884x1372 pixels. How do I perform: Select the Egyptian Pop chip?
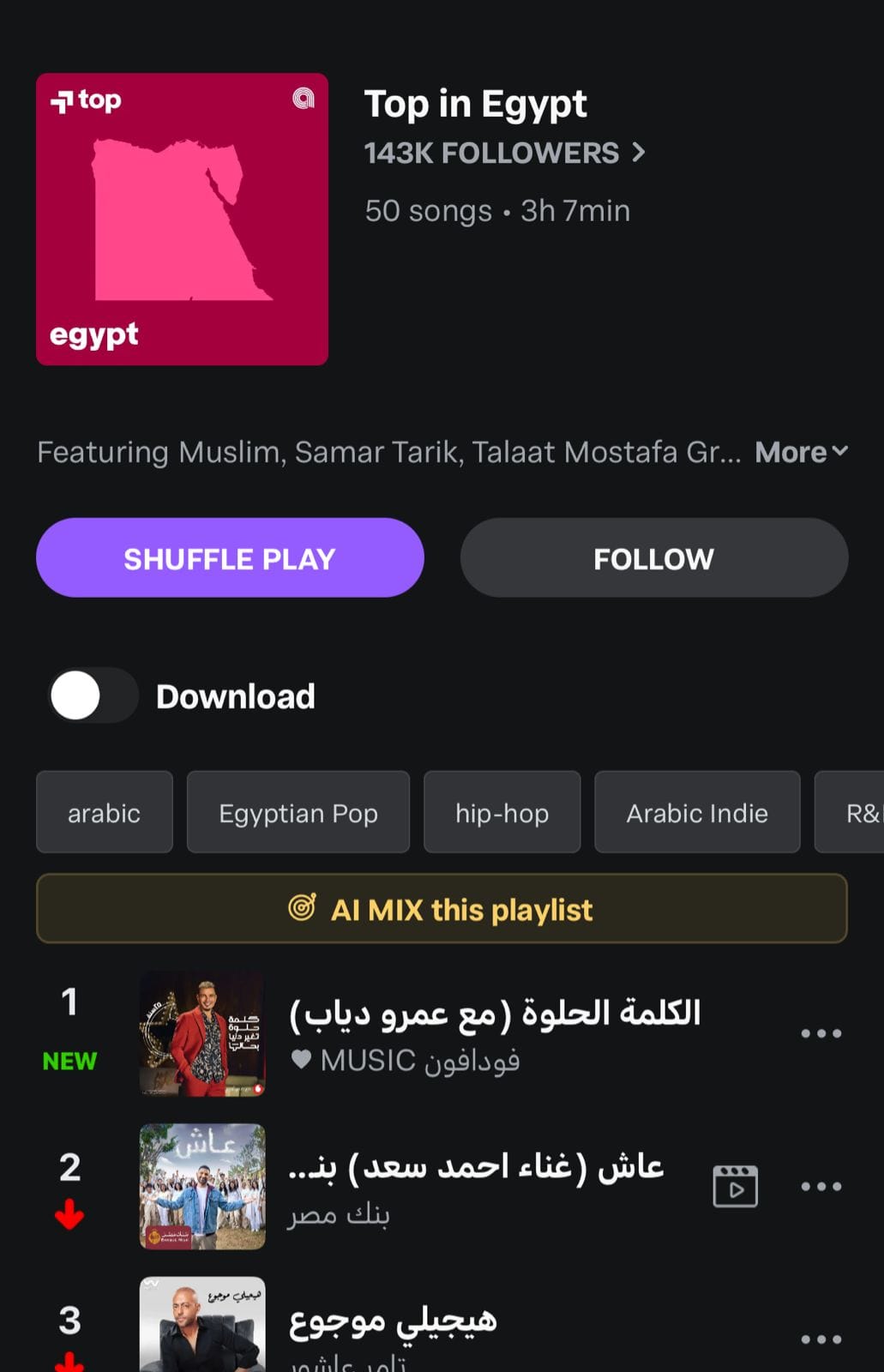298,812
